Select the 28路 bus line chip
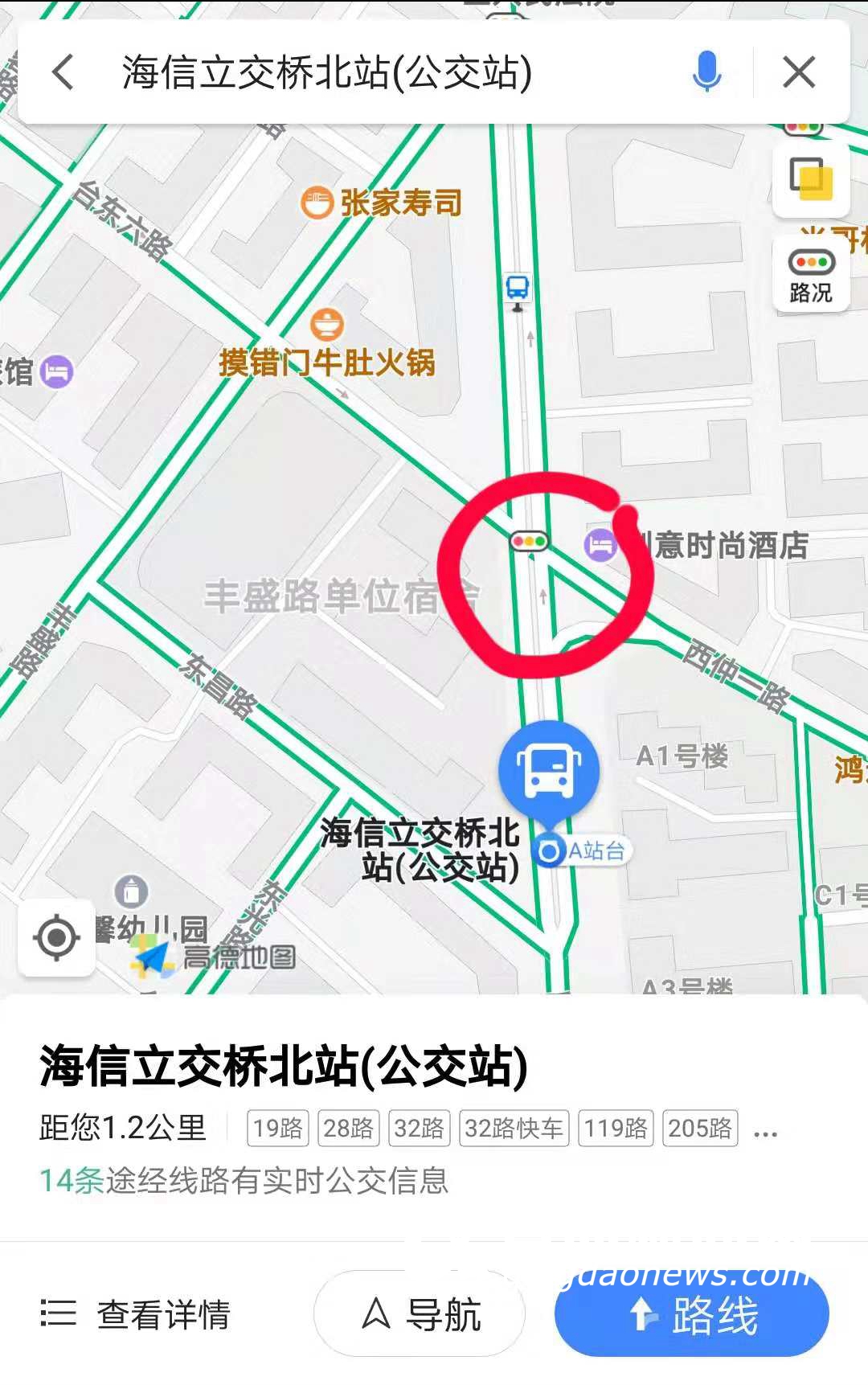The height and width of the screenshot is (1385, 868). pos(348,1128)
